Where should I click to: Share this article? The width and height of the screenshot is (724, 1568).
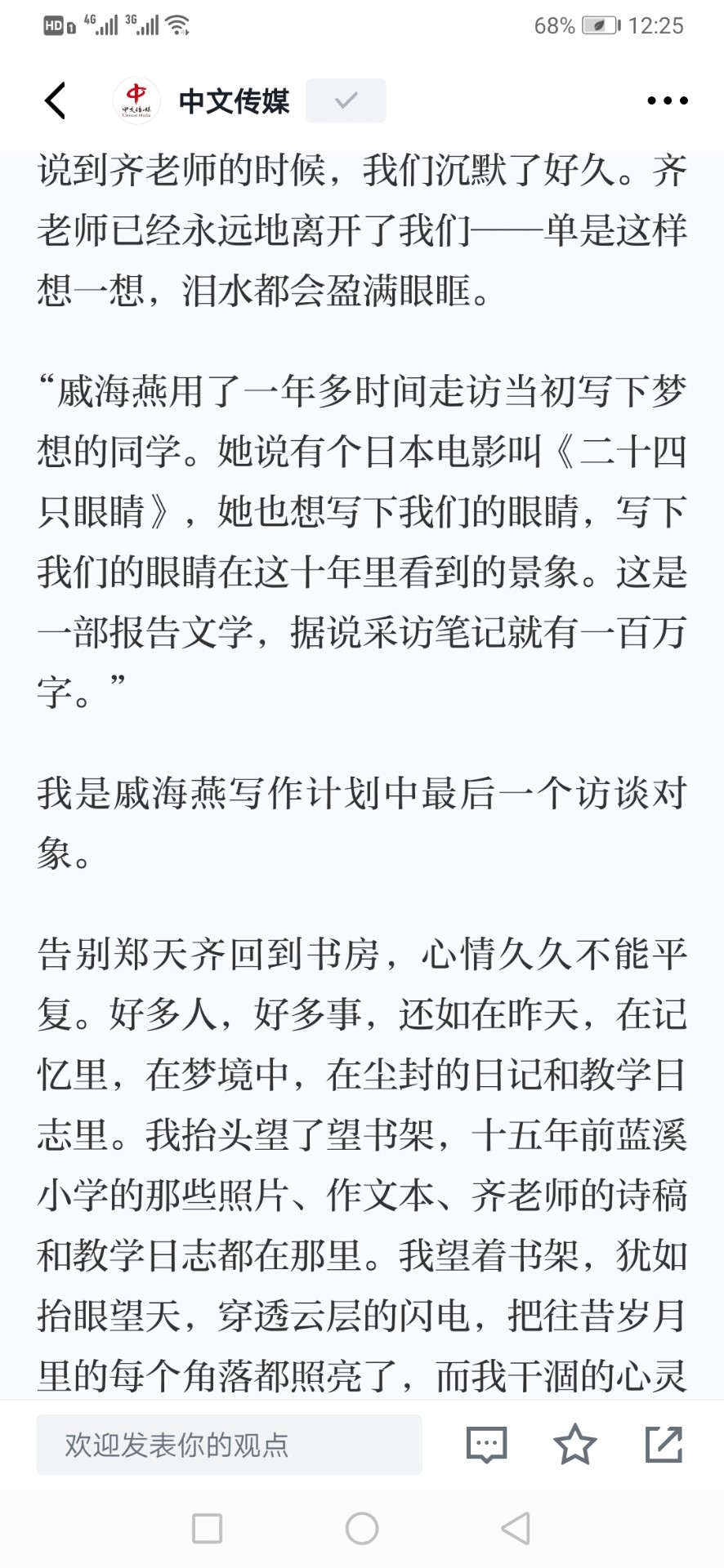(x=664, y=1444)
